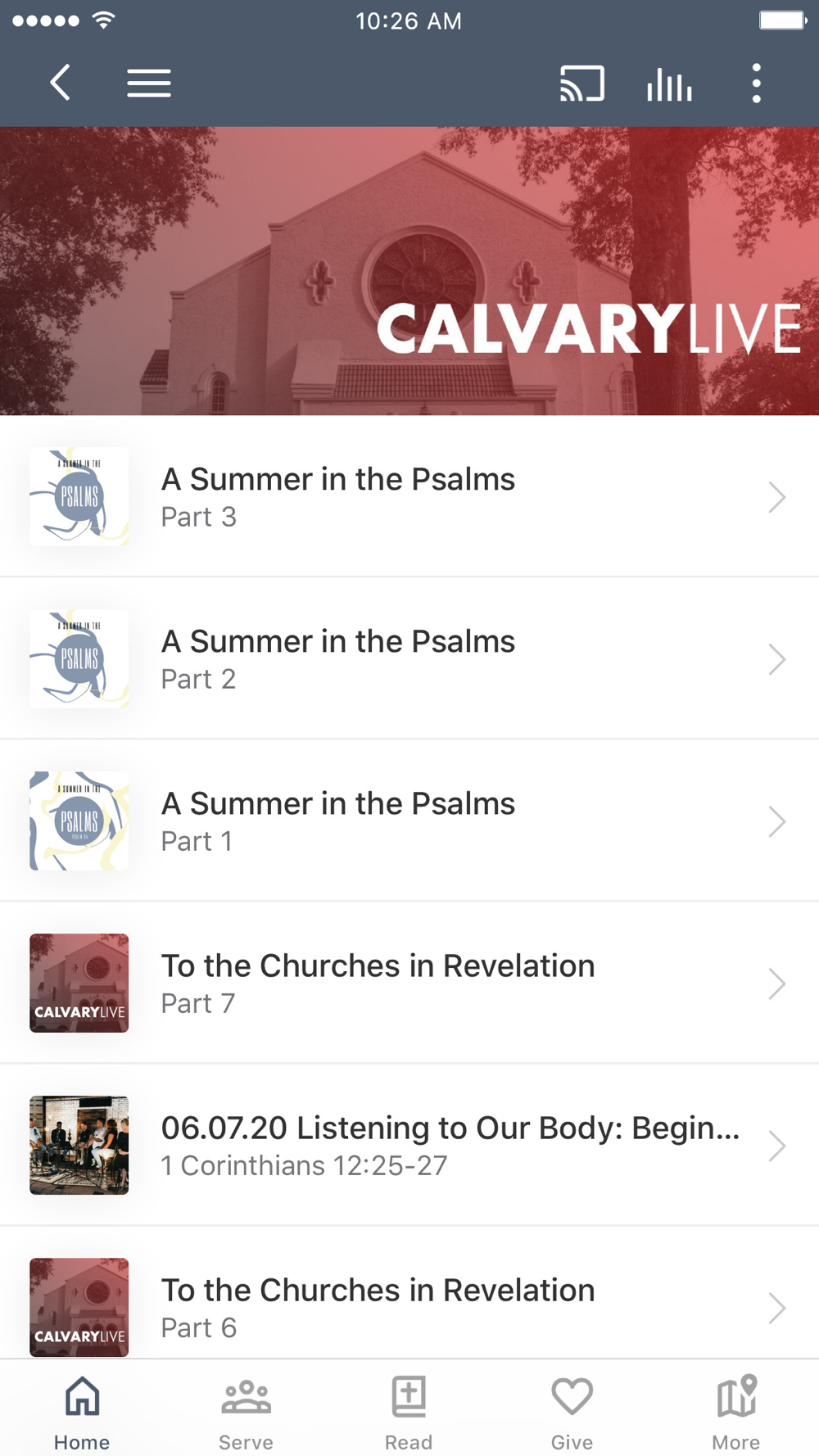Open A Summer in the Psalms Part 2

coord(409,659)
